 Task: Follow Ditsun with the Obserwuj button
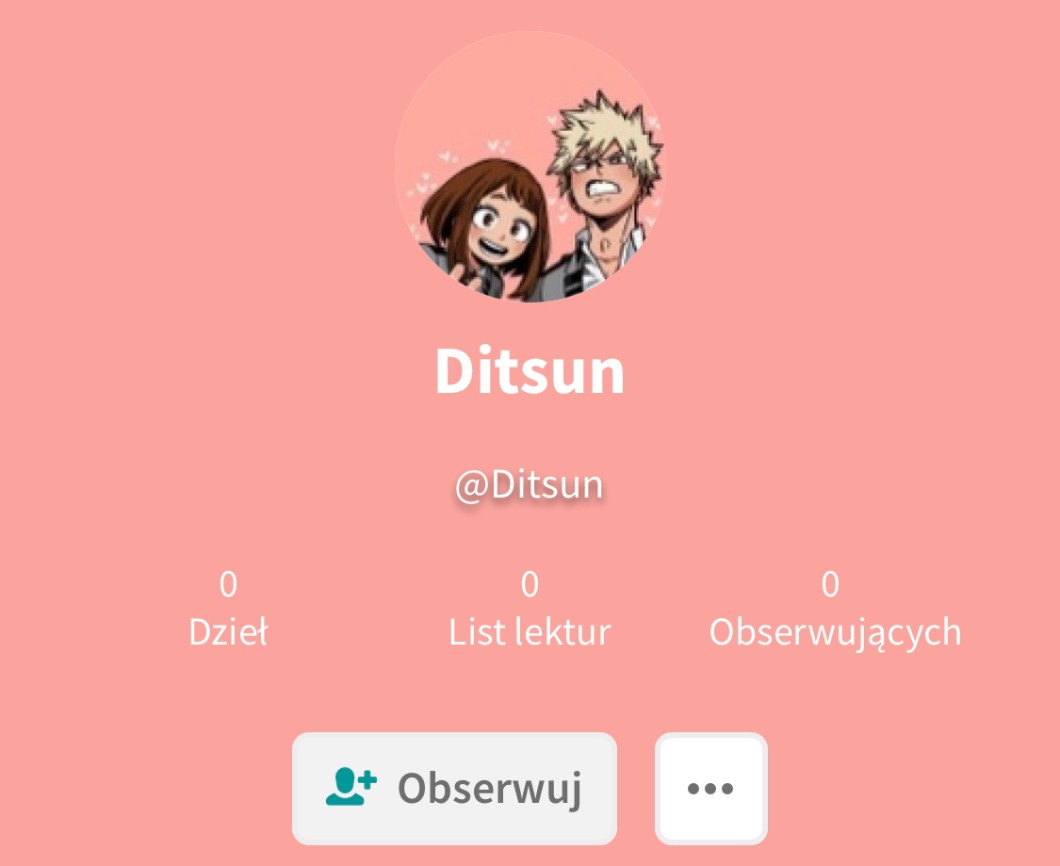tap(454, 789)
